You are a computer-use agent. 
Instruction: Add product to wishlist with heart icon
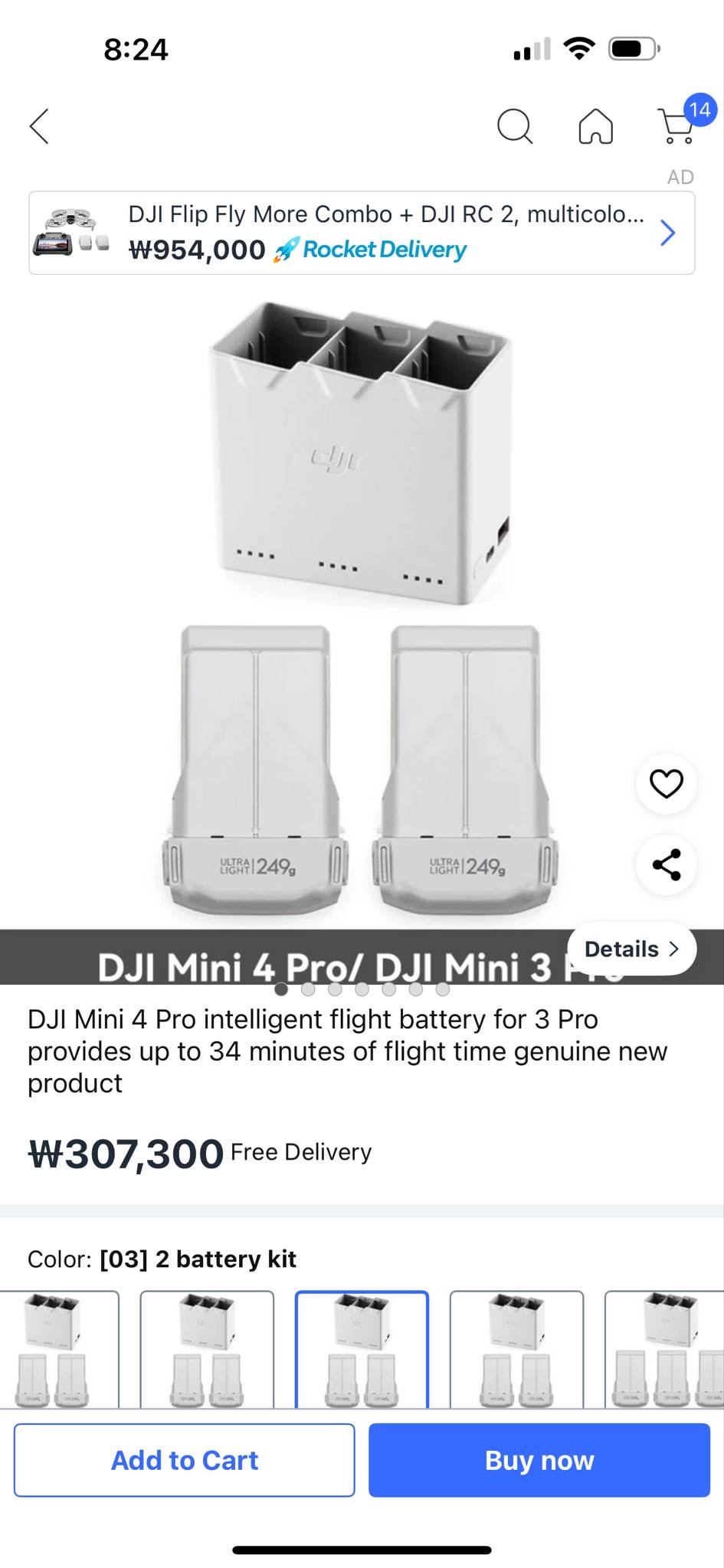coord(666,783)
